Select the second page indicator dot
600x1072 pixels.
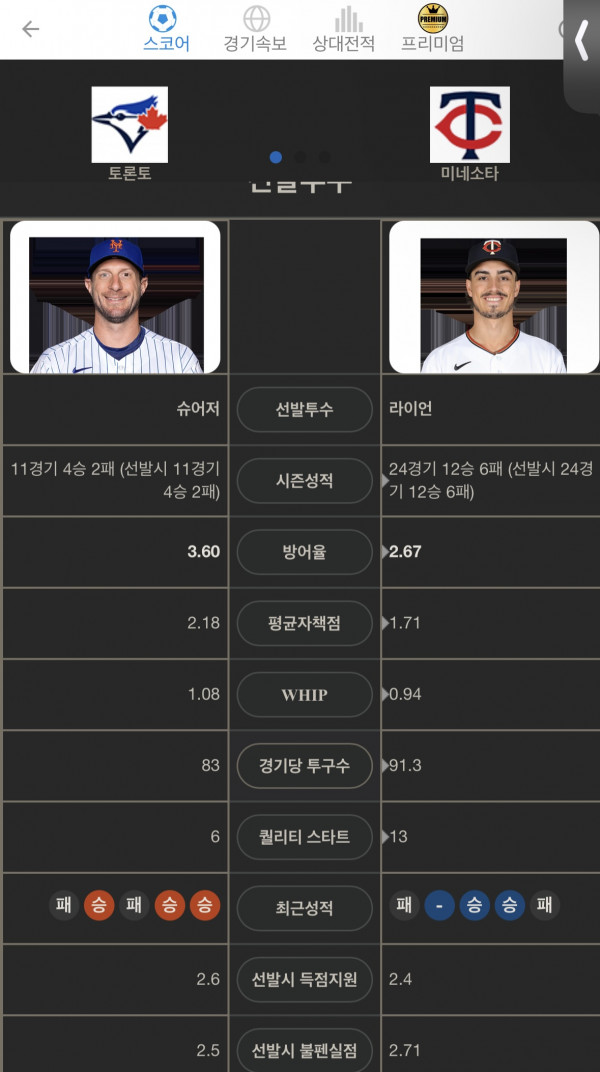point(300,157)
